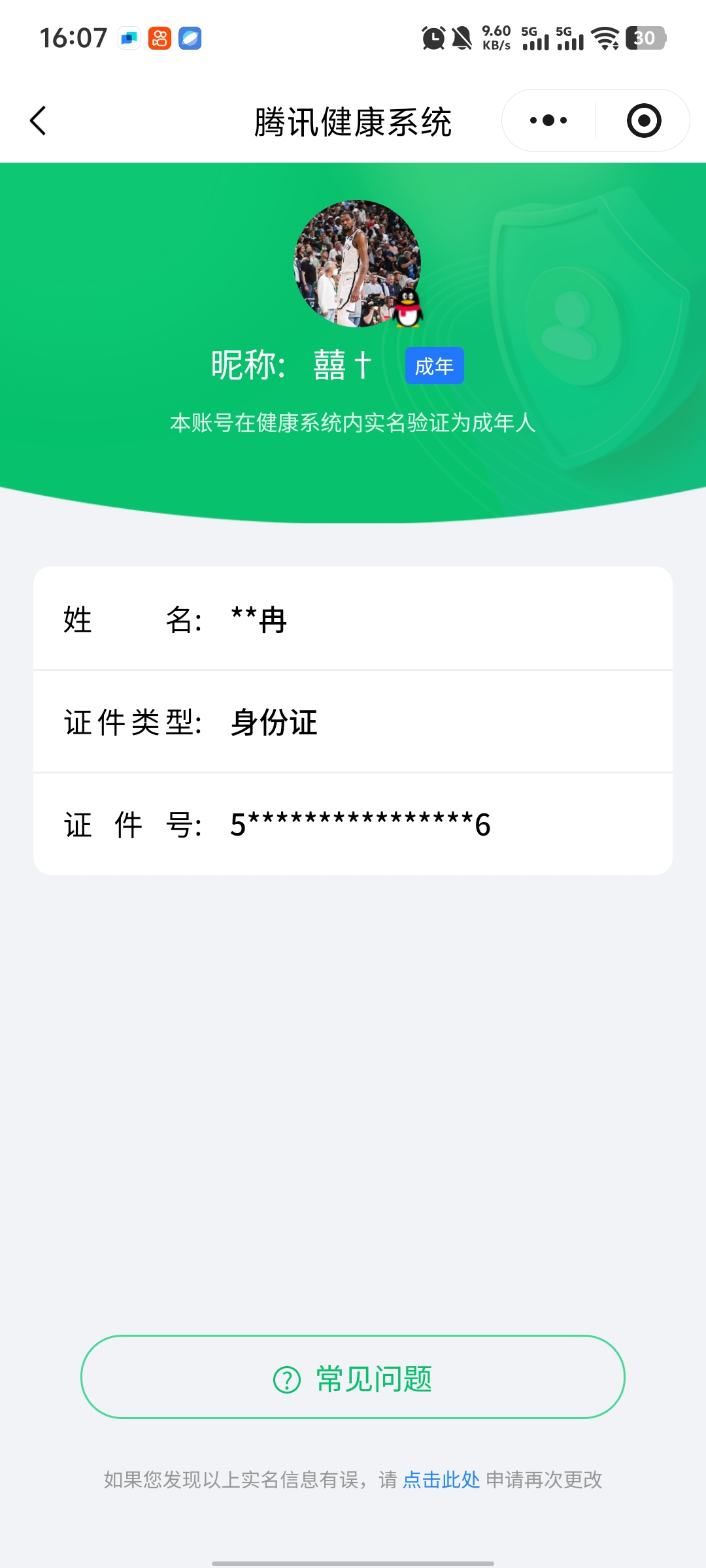Open the mini program more options menu
Screen dimensions: 706x1568
548,120
